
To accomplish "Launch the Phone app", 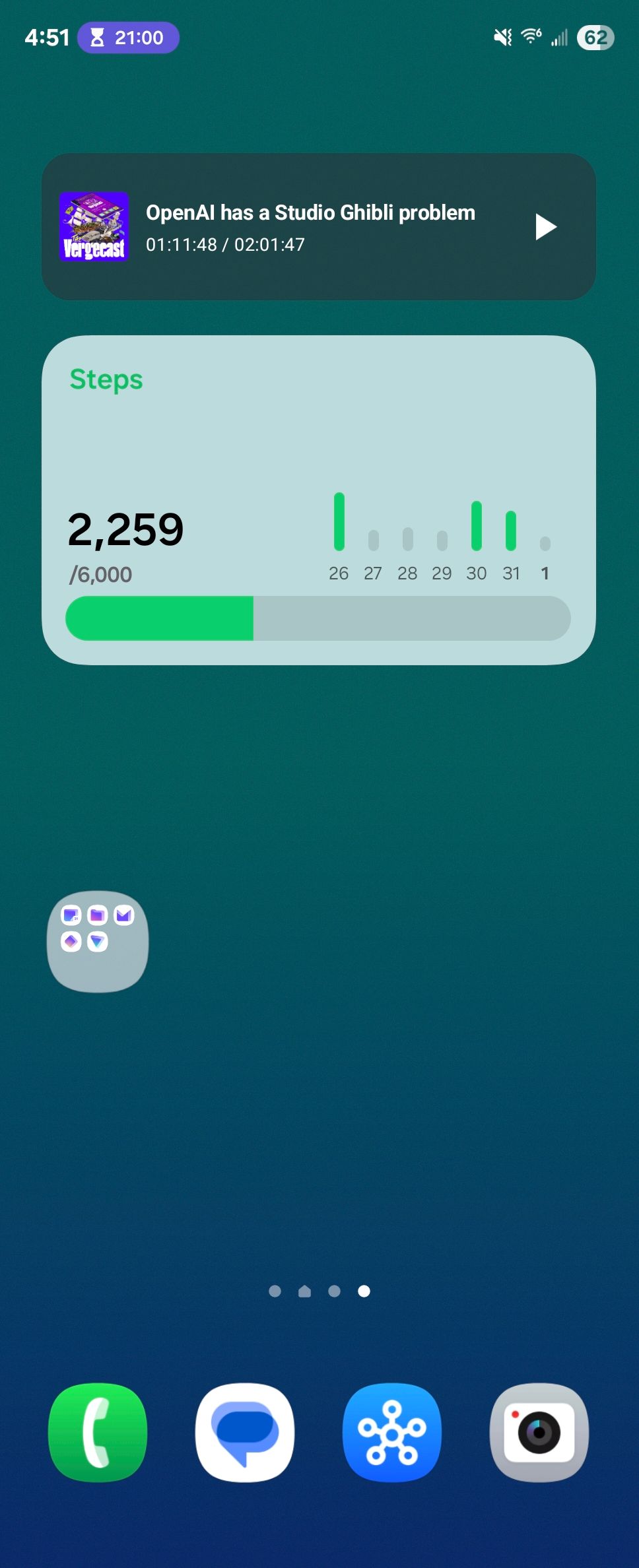I will pos(98,1432).
